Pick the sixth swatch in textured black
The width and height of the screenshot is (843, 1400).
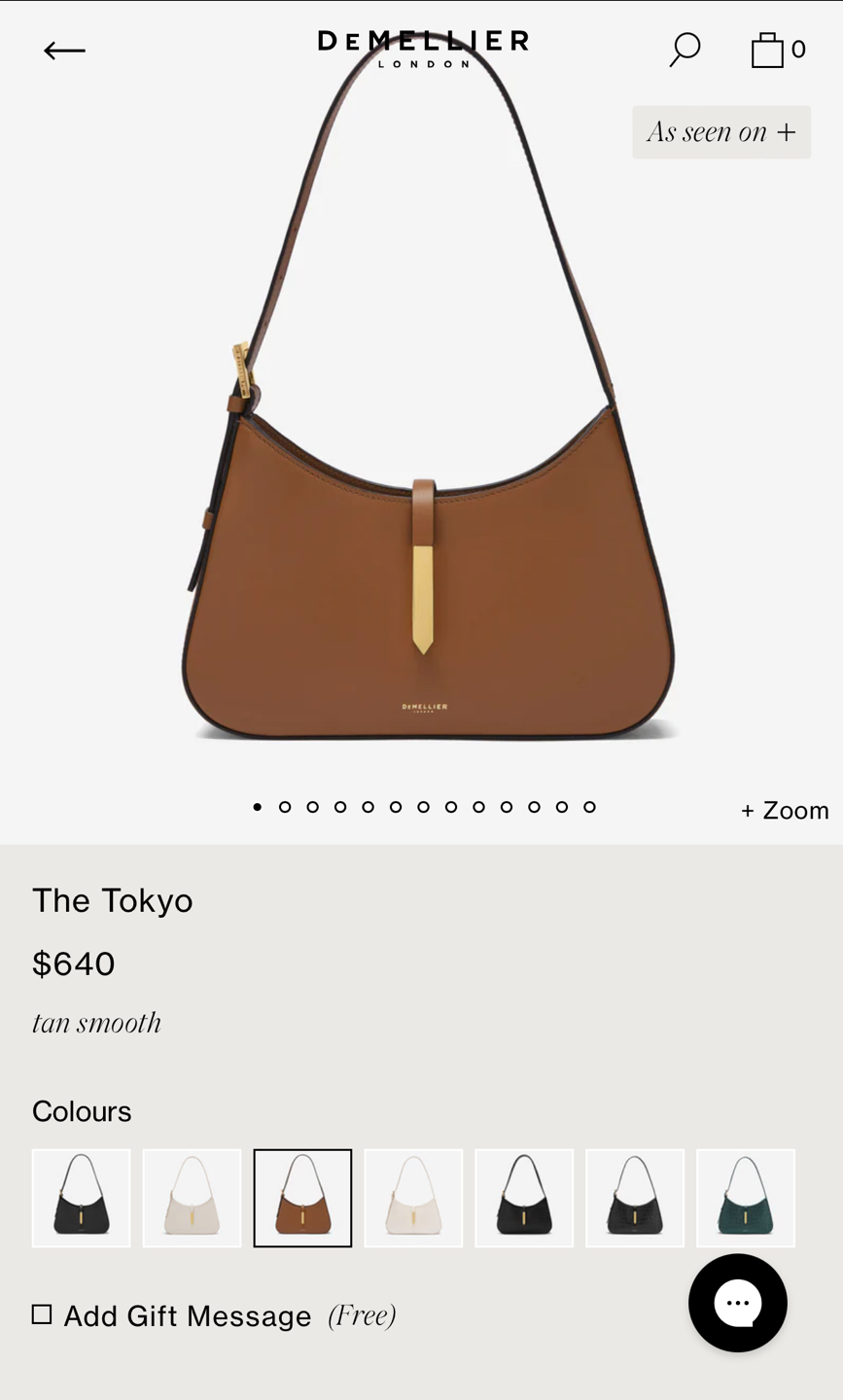pos(635,1198)
